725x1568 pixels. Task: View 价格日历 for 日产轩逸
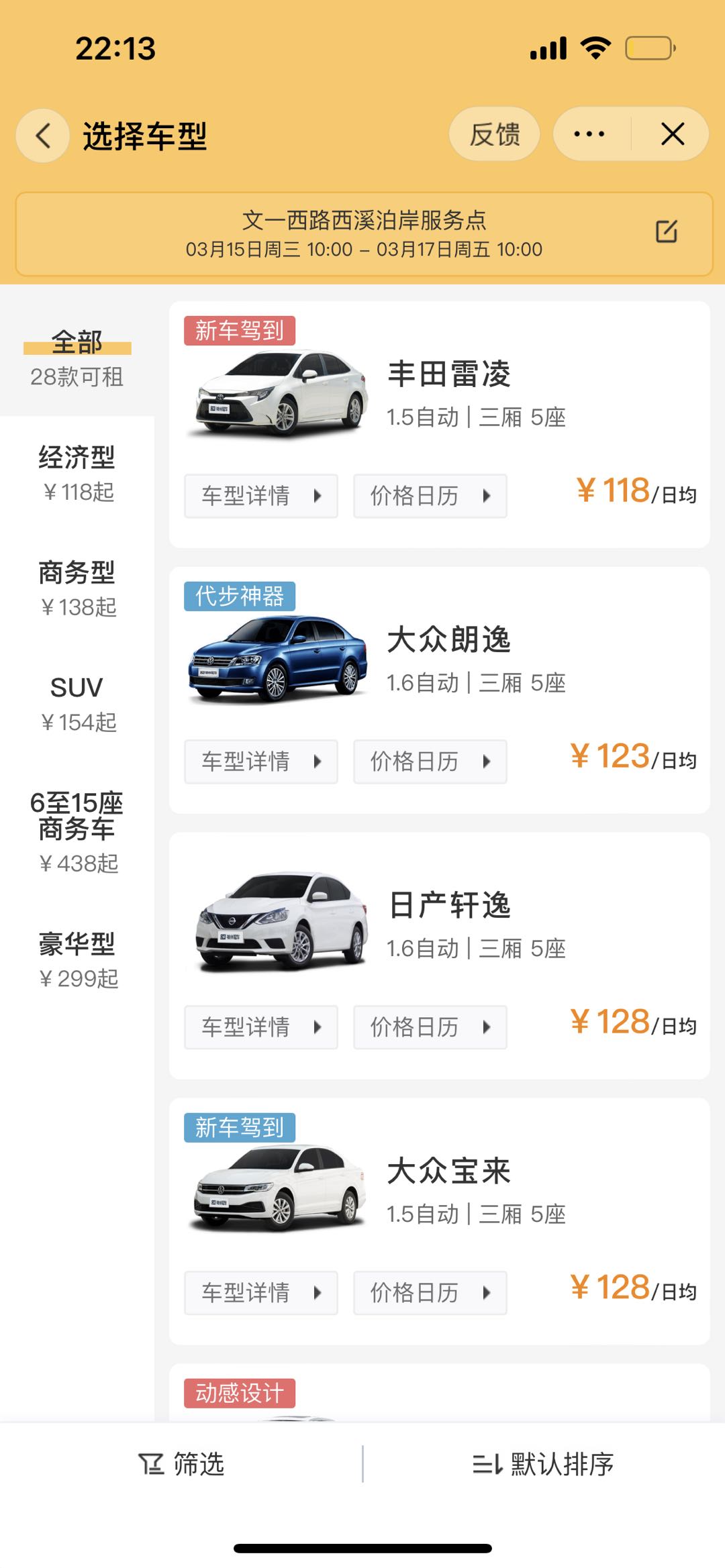pos(430,1027)
